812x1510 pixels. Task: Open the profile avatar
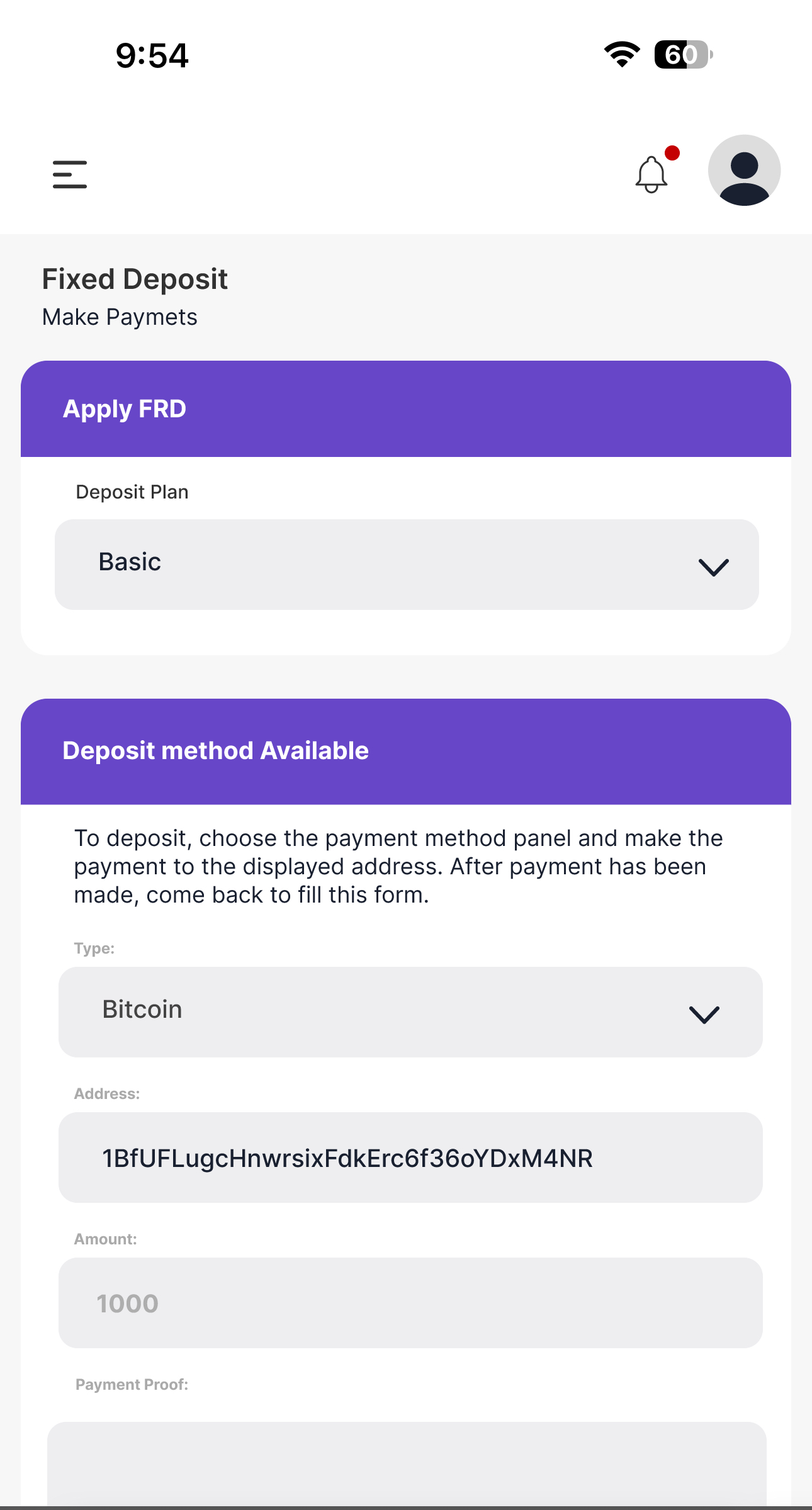pos(744,171)
